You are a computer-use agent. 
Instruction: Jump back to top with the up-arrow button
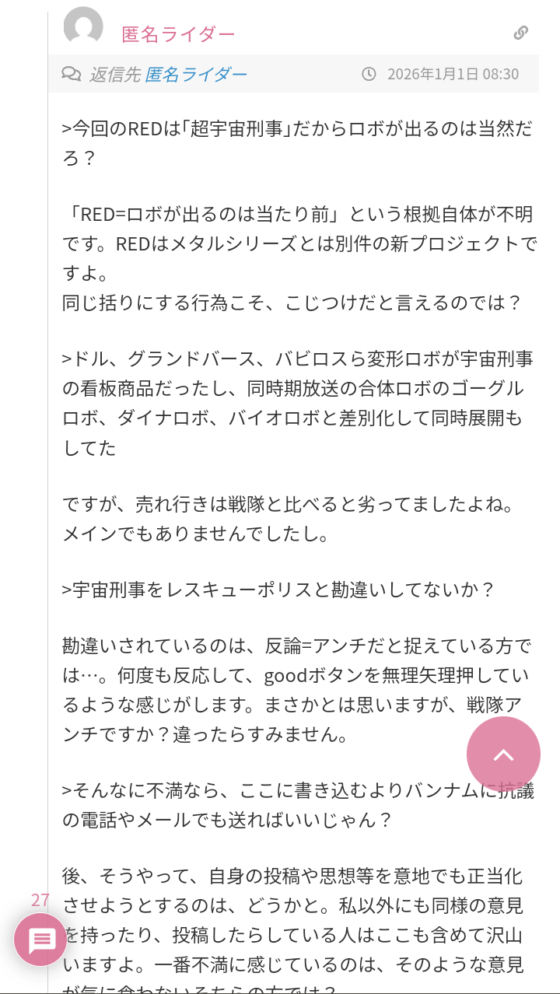coord(503,754)
